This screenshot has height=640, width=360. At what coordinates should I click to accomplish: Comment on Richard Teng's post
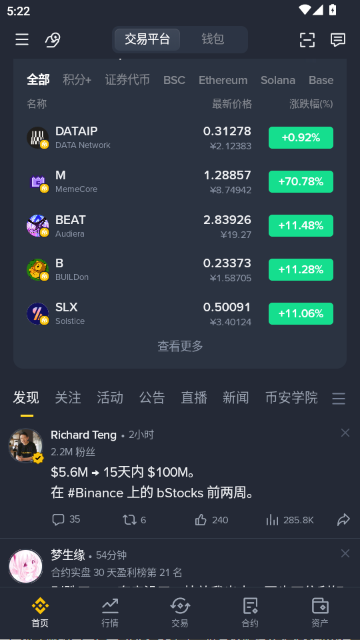tap(66, 520)
